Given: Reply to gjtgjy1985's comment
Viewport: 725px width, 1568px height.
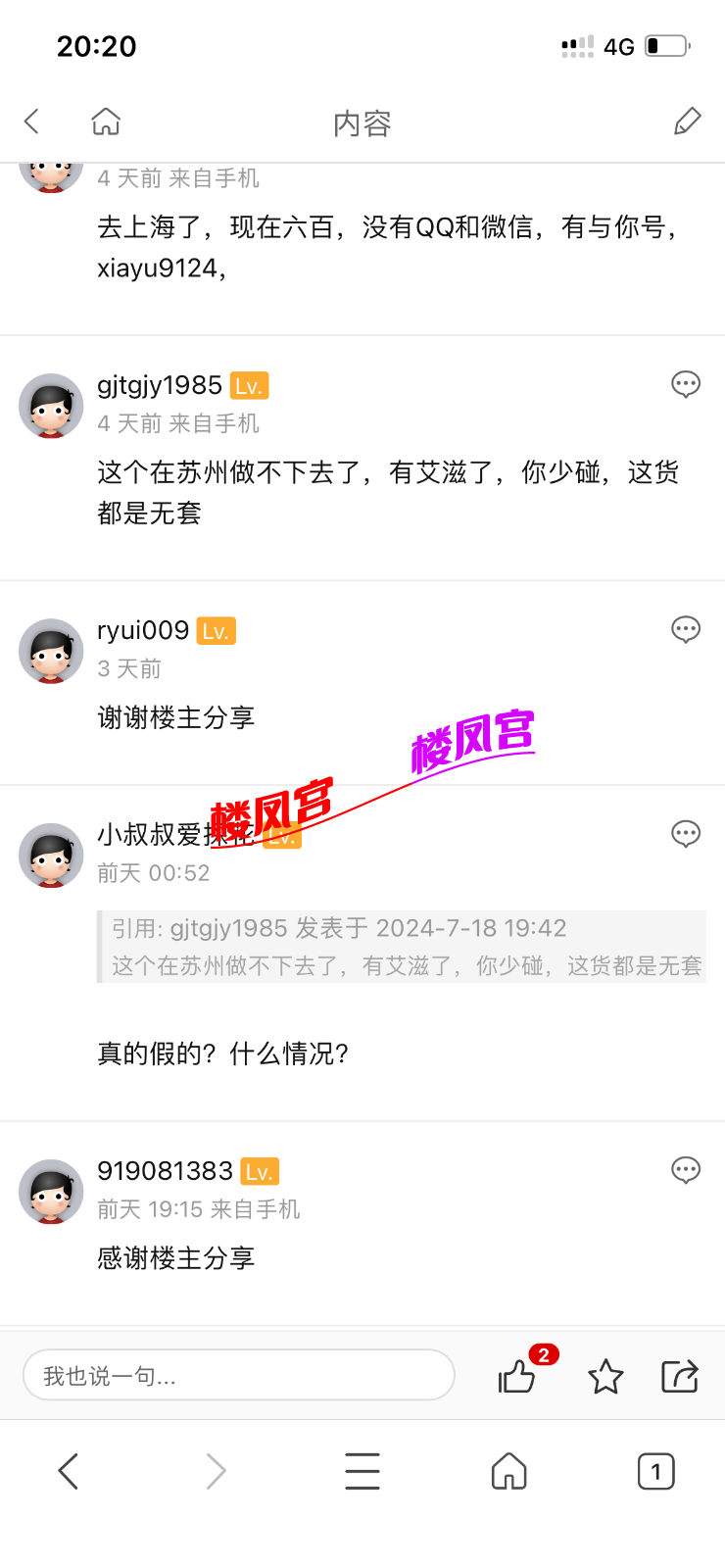Looking at the screenshot, I should click(x=686, y=384).
